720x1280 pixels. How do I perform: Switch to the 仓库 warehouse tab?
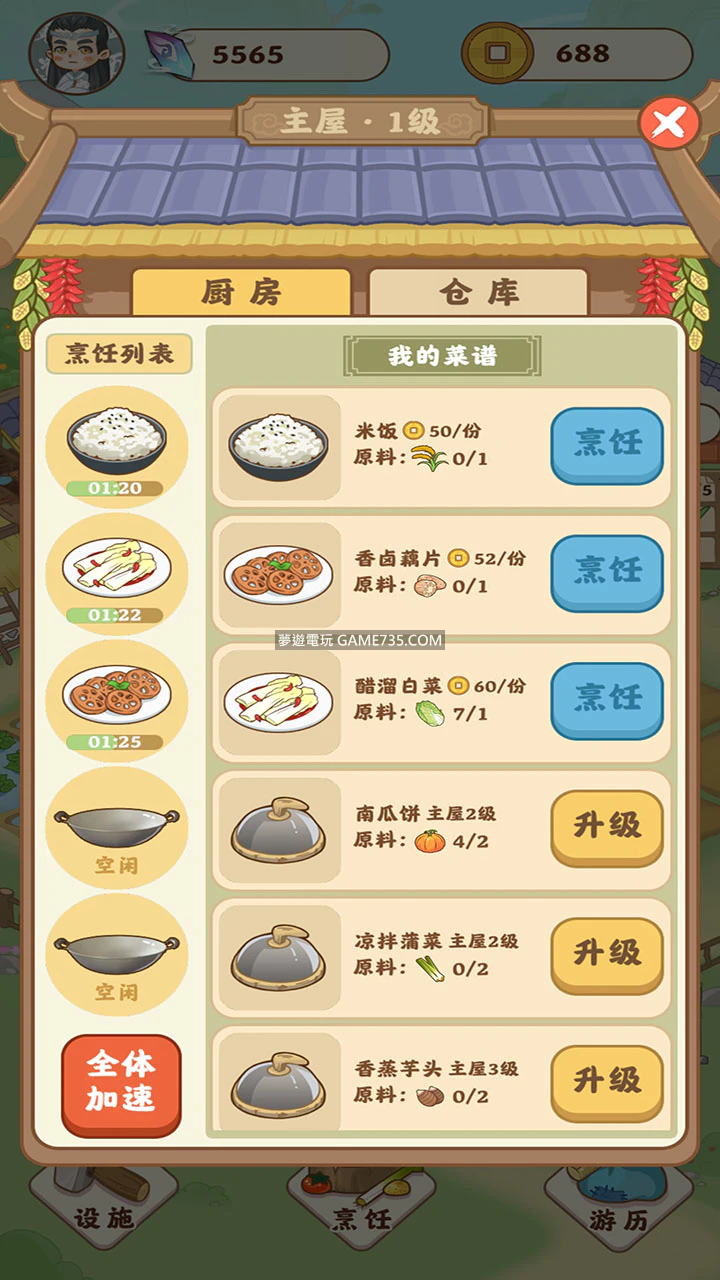tap(478, 292)
